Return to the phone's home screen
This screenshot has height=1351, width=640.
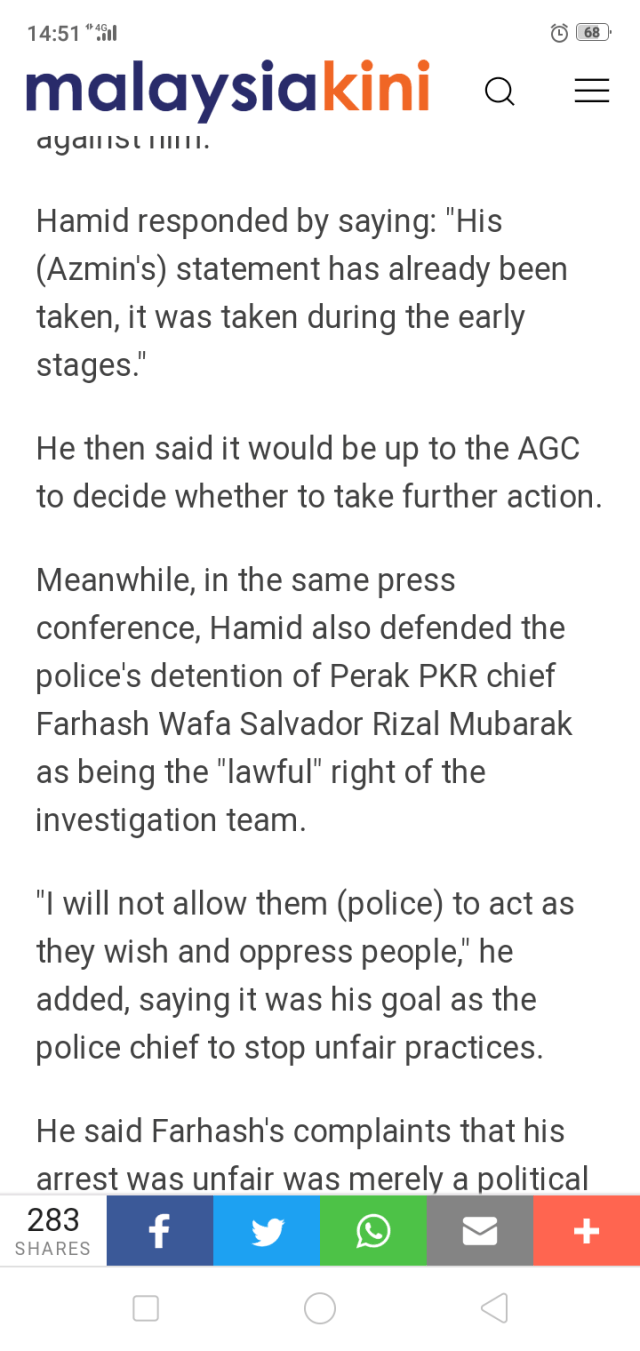[320, 1308]
